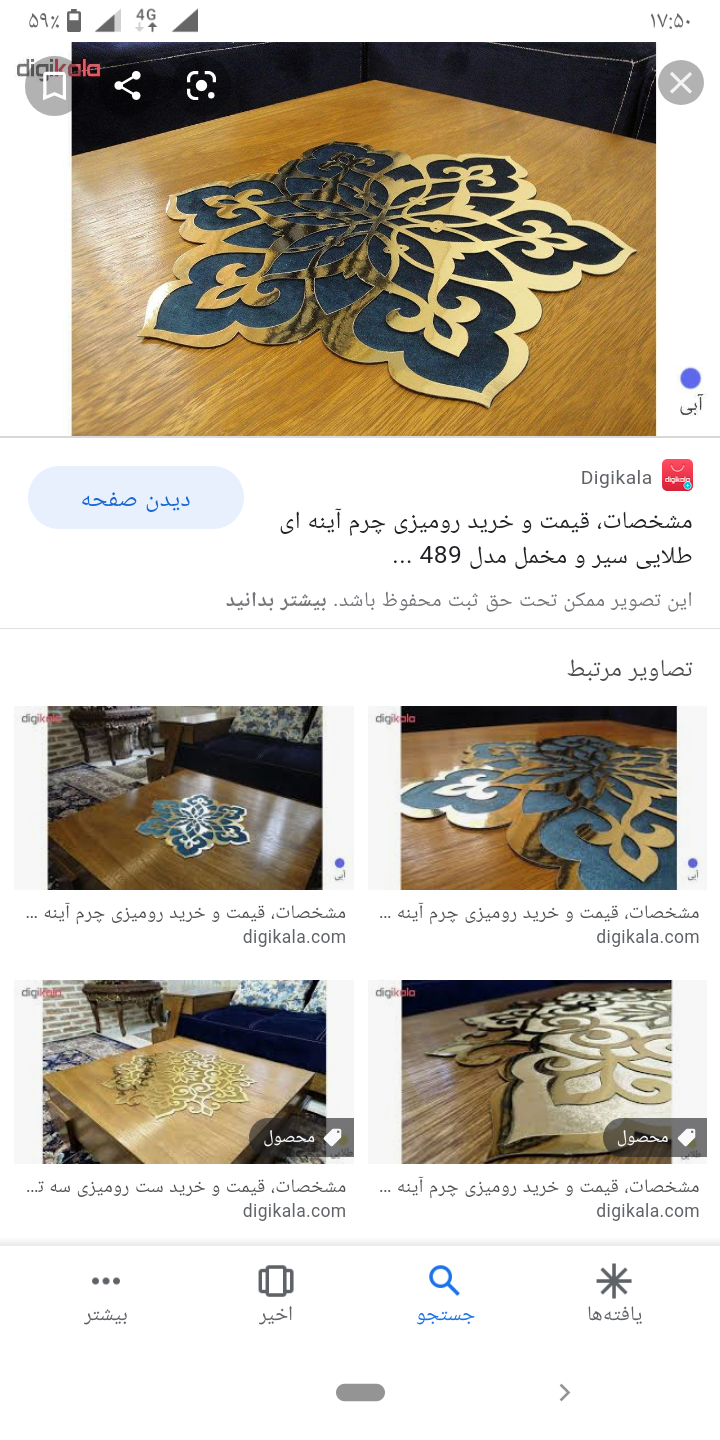
Task: Close the image preview
Action: (681, 83)
